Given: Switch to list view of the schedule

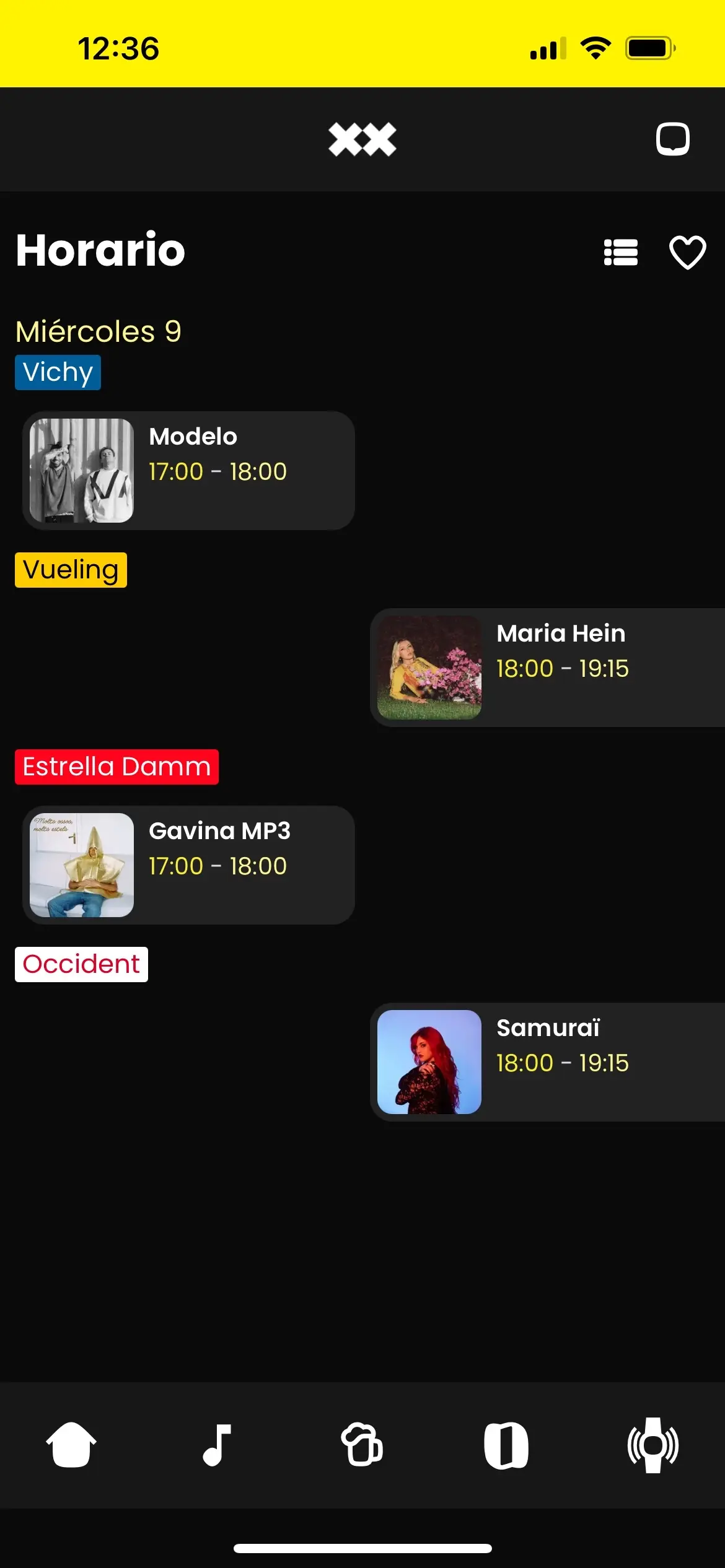Looking at the screenshot, I should [620, 253].
